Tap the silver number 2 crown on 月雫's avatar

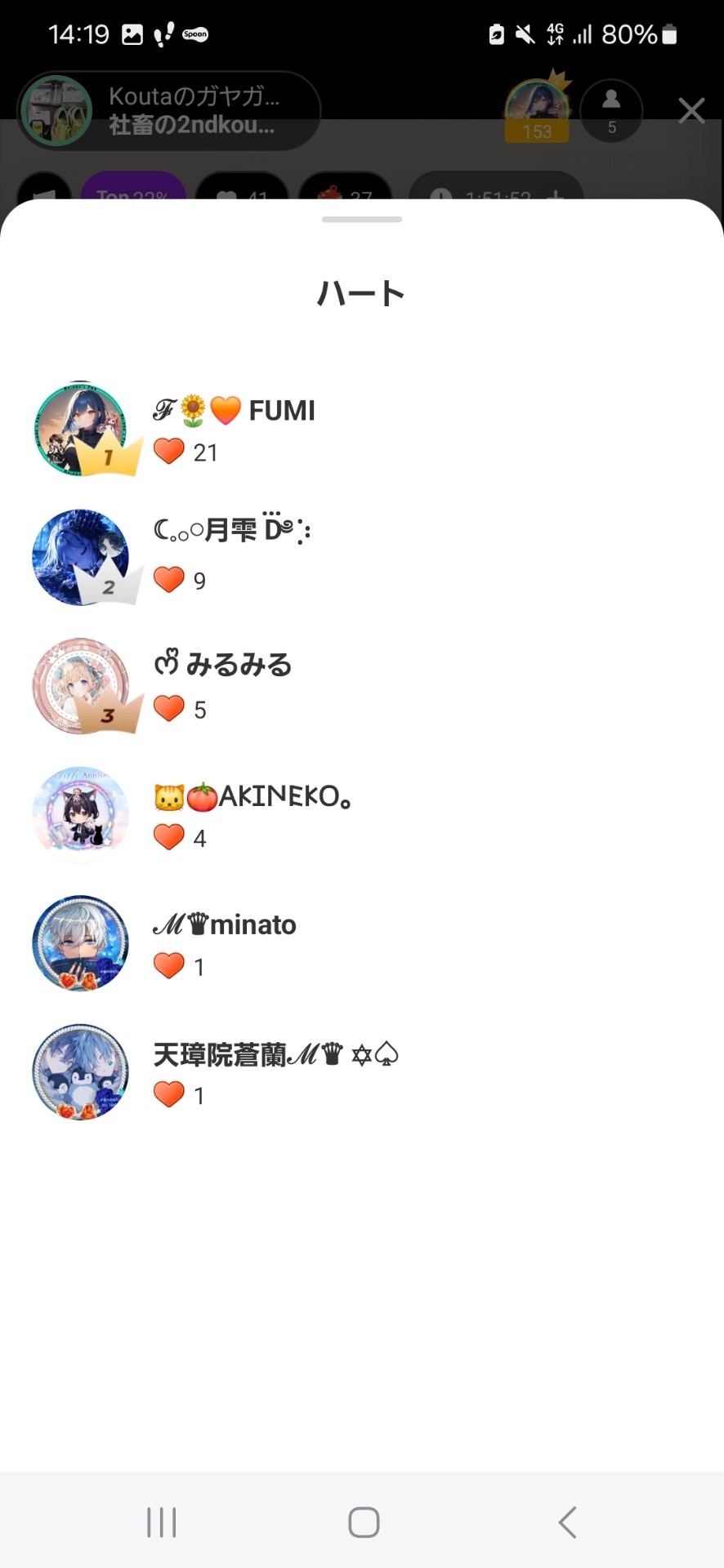[x=106, y=586]
